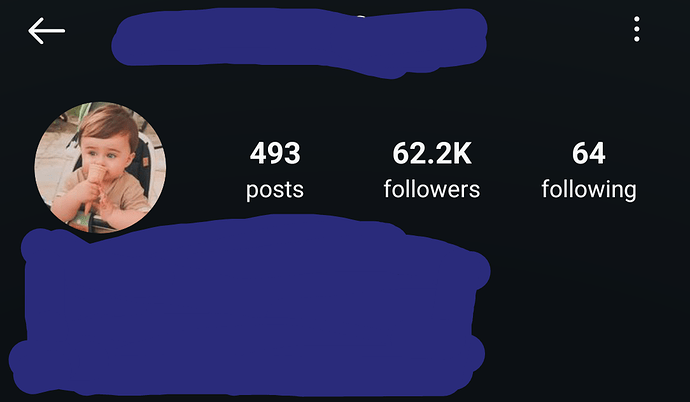Show the 64 following accounts
This screenshot has width=690, height=402.
click(589, 170)
